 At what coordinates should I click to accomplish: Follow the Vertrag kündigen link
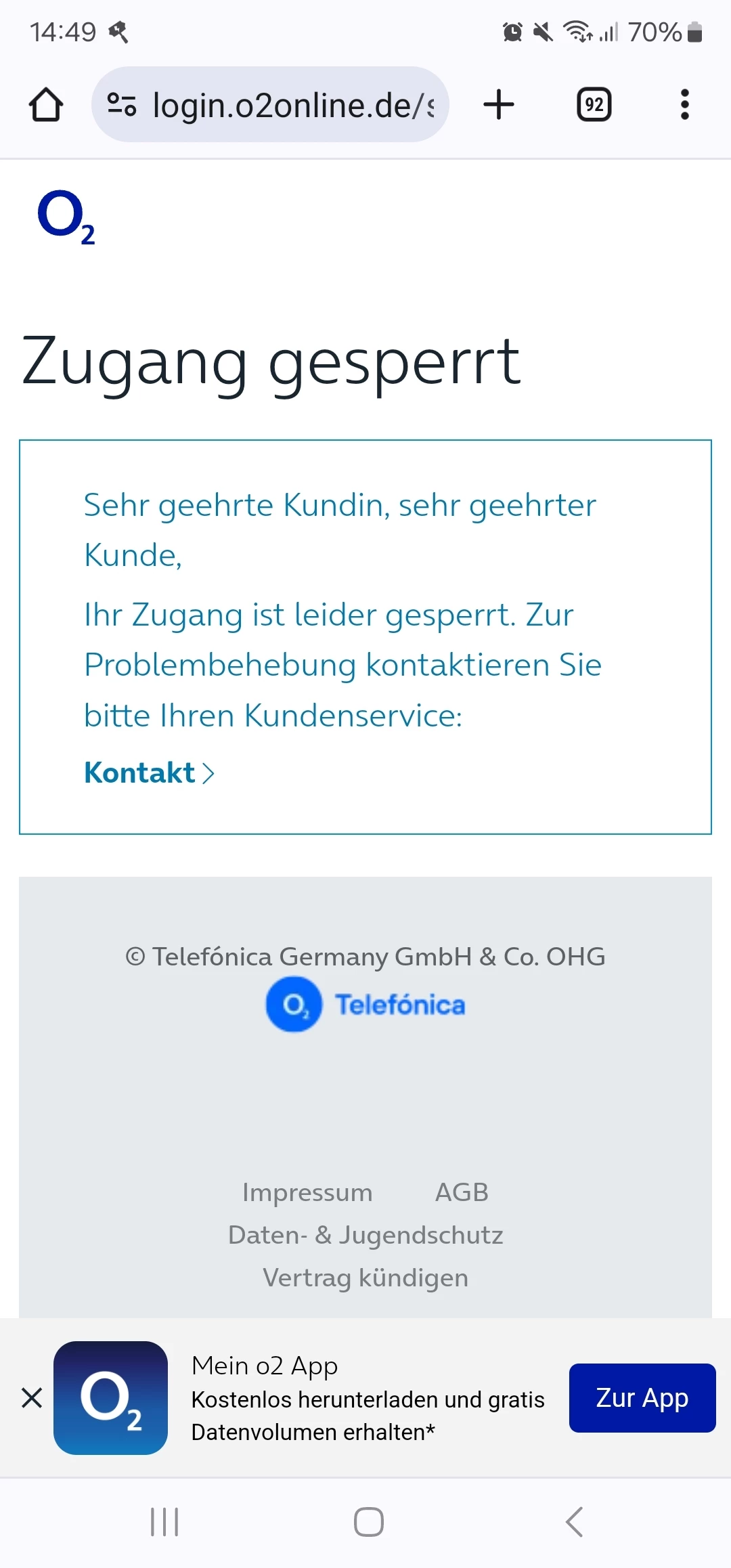(365, 1278)
